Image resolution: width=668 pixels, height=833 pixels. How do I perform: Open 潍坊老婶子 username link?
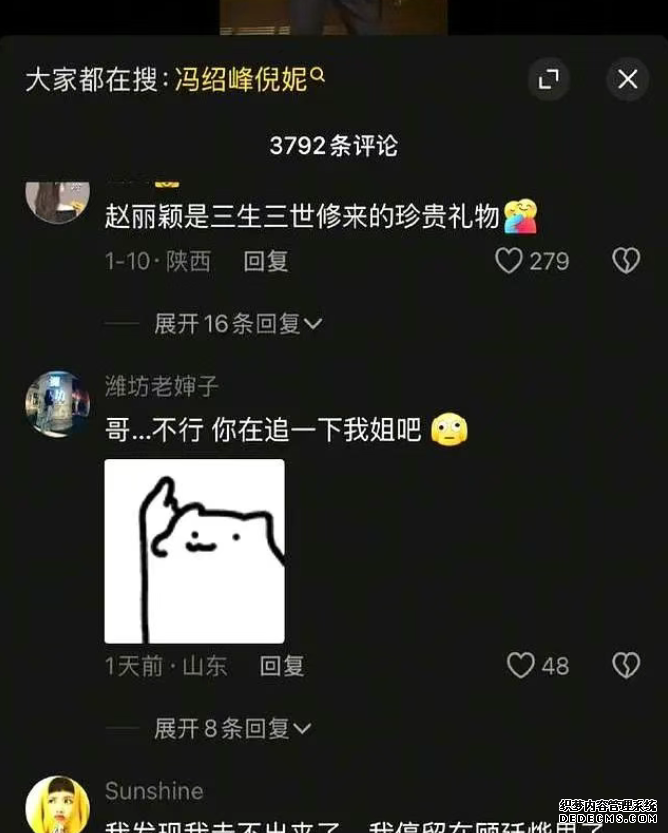point(162,387)
